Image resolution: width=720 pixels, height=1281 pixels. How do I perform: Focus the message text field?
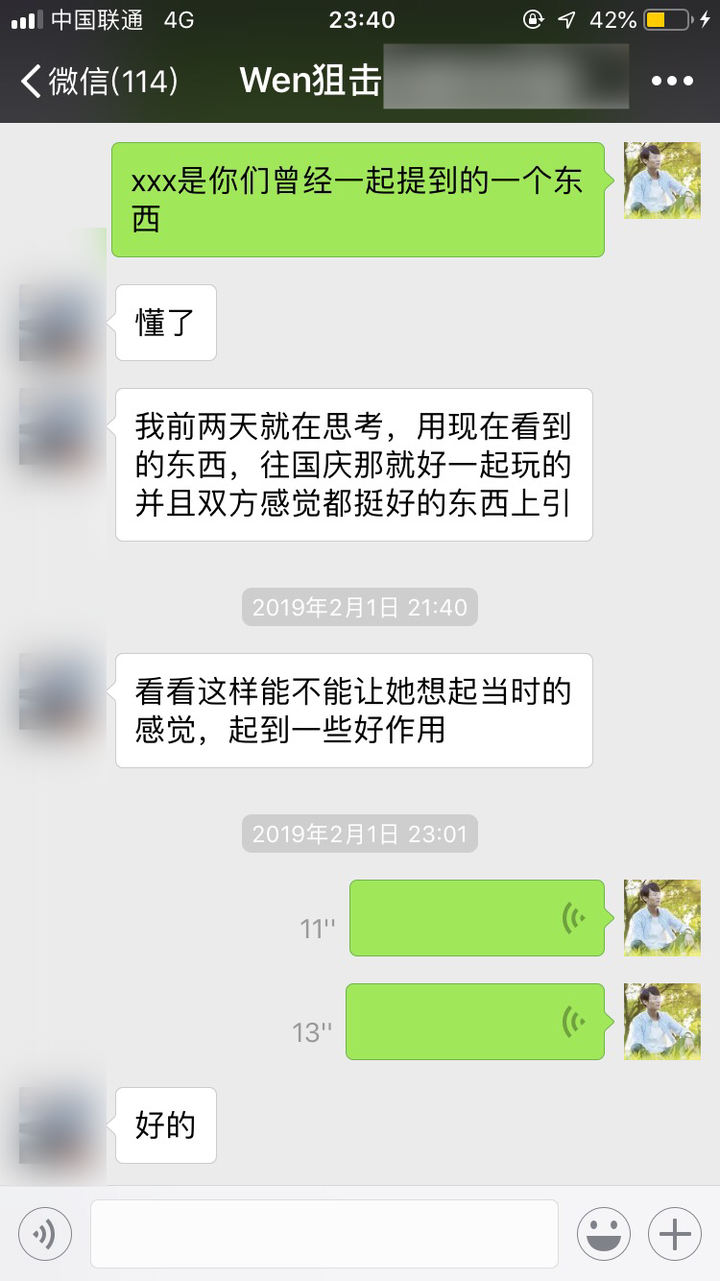click(324, 1234)
